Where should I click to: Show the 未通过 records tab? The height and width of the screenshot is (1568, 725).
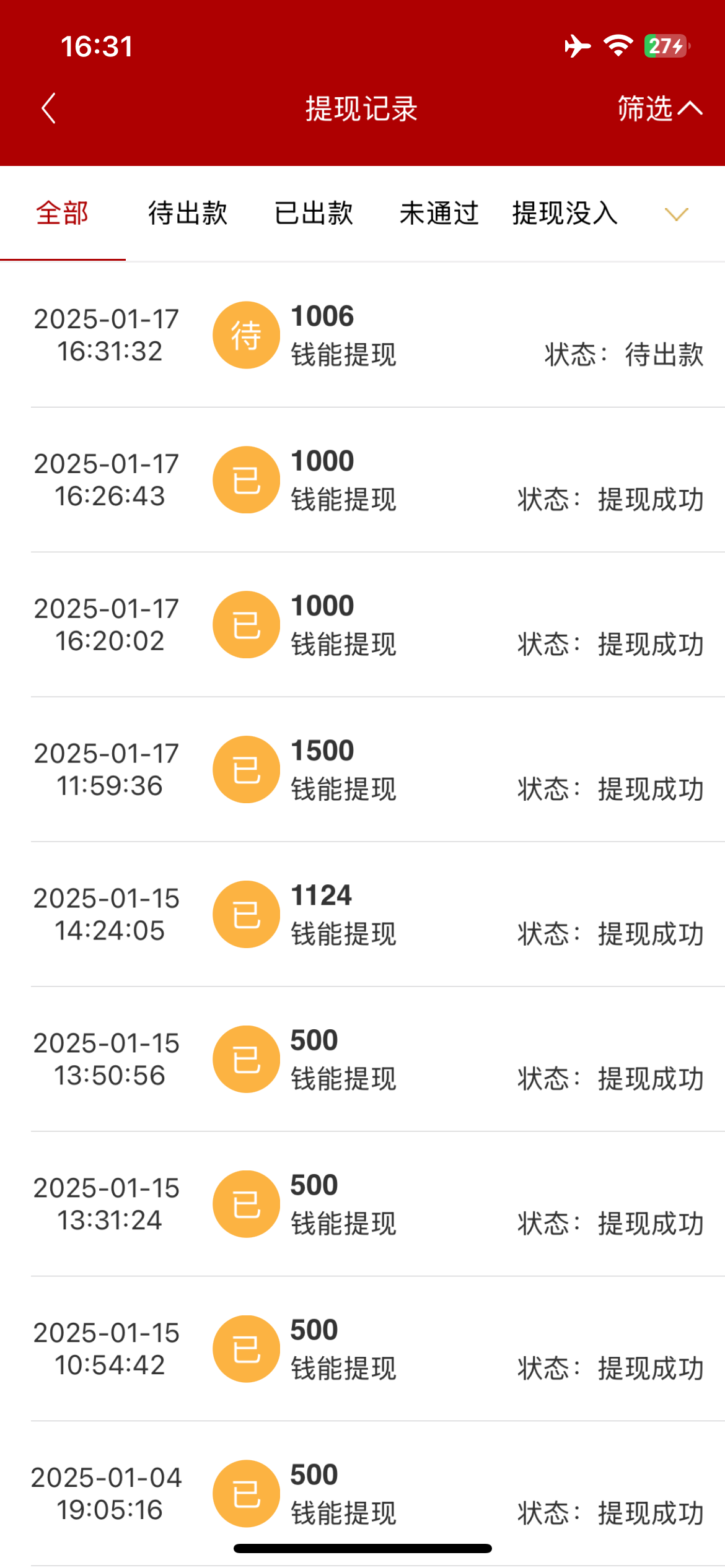pyautogui.click(x=439, y=214)
